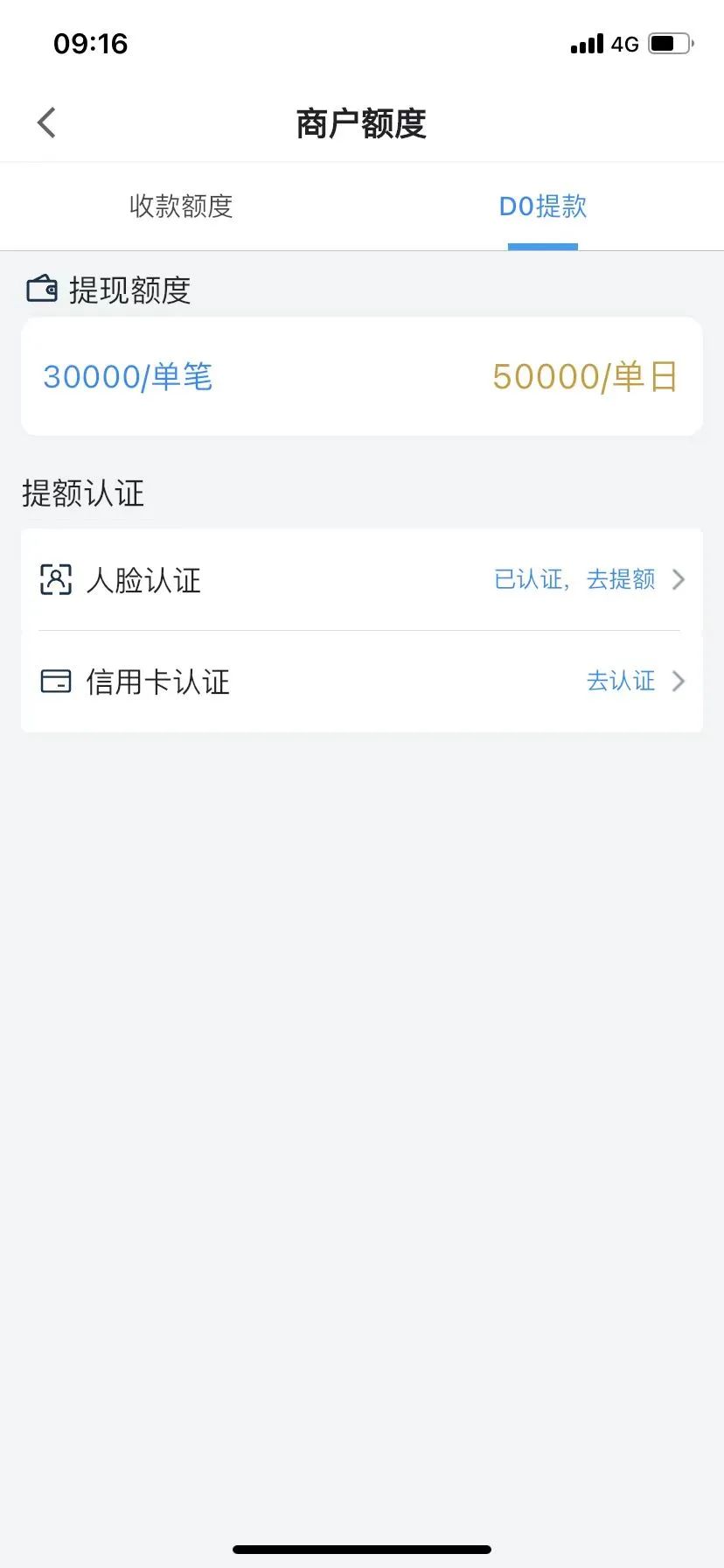Image resolution: width=724 pixels, height=1568 pixels.
Task: Switch to the 收款额度 tab
Action: [x=181, y=206]
